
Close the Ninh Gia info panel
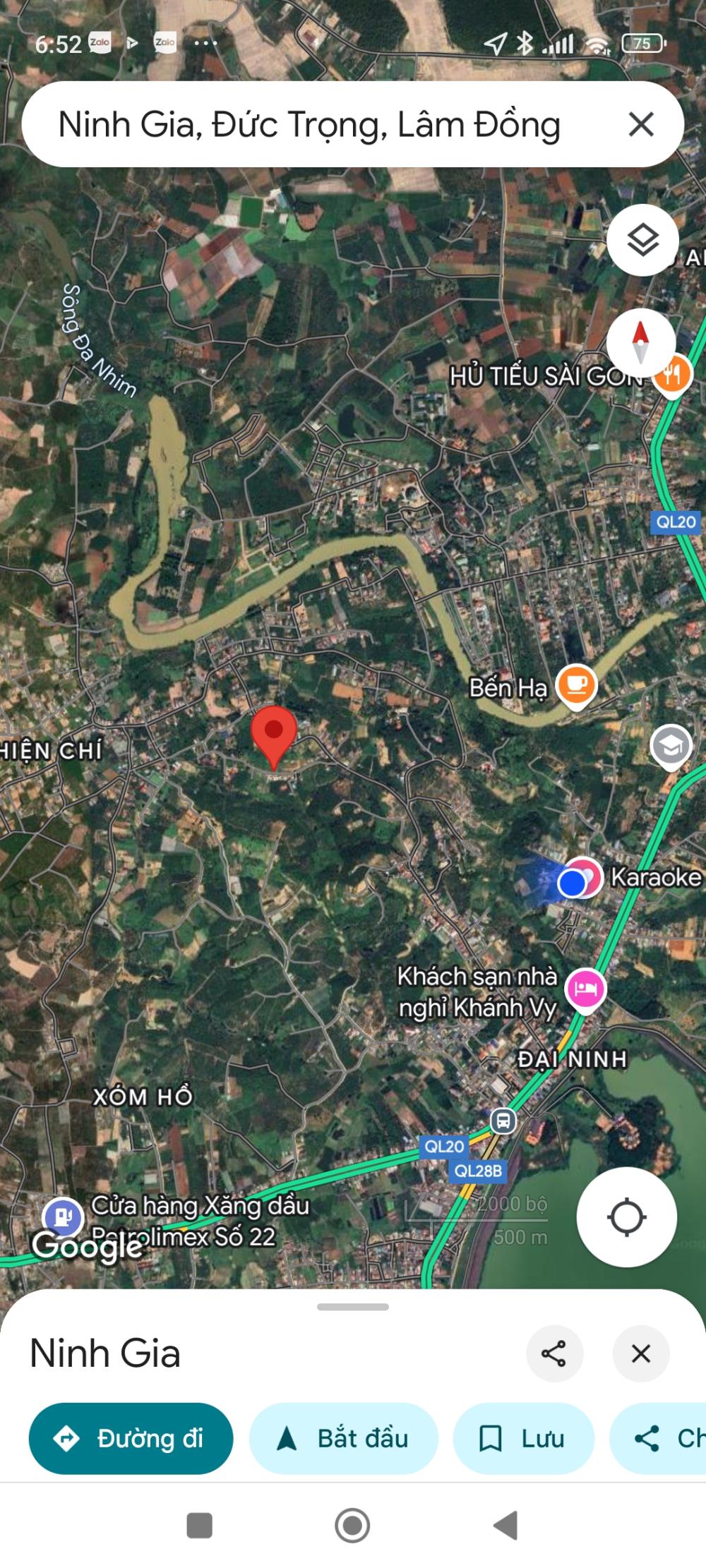[x=640, y=1353]
